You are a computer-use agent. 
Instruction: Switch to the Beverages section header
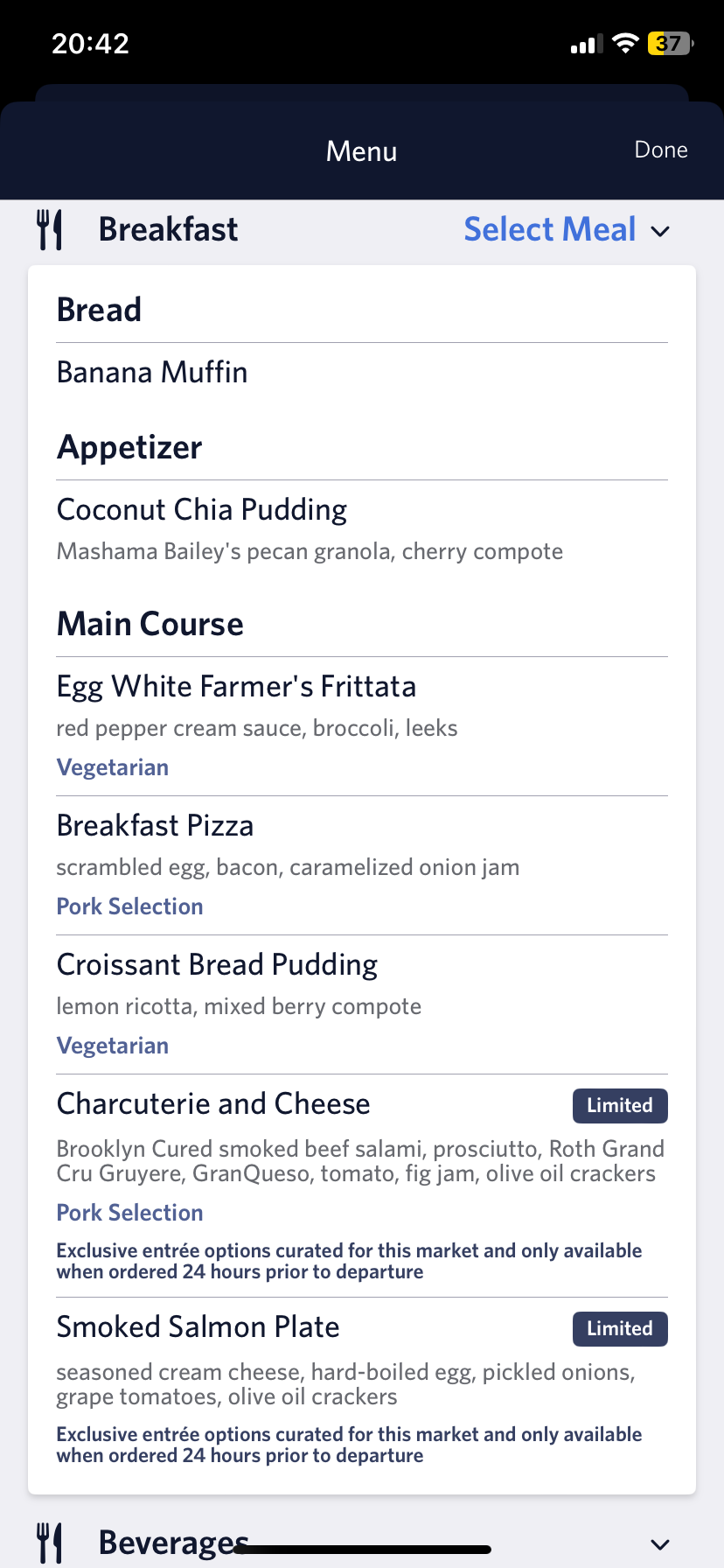172,1541
